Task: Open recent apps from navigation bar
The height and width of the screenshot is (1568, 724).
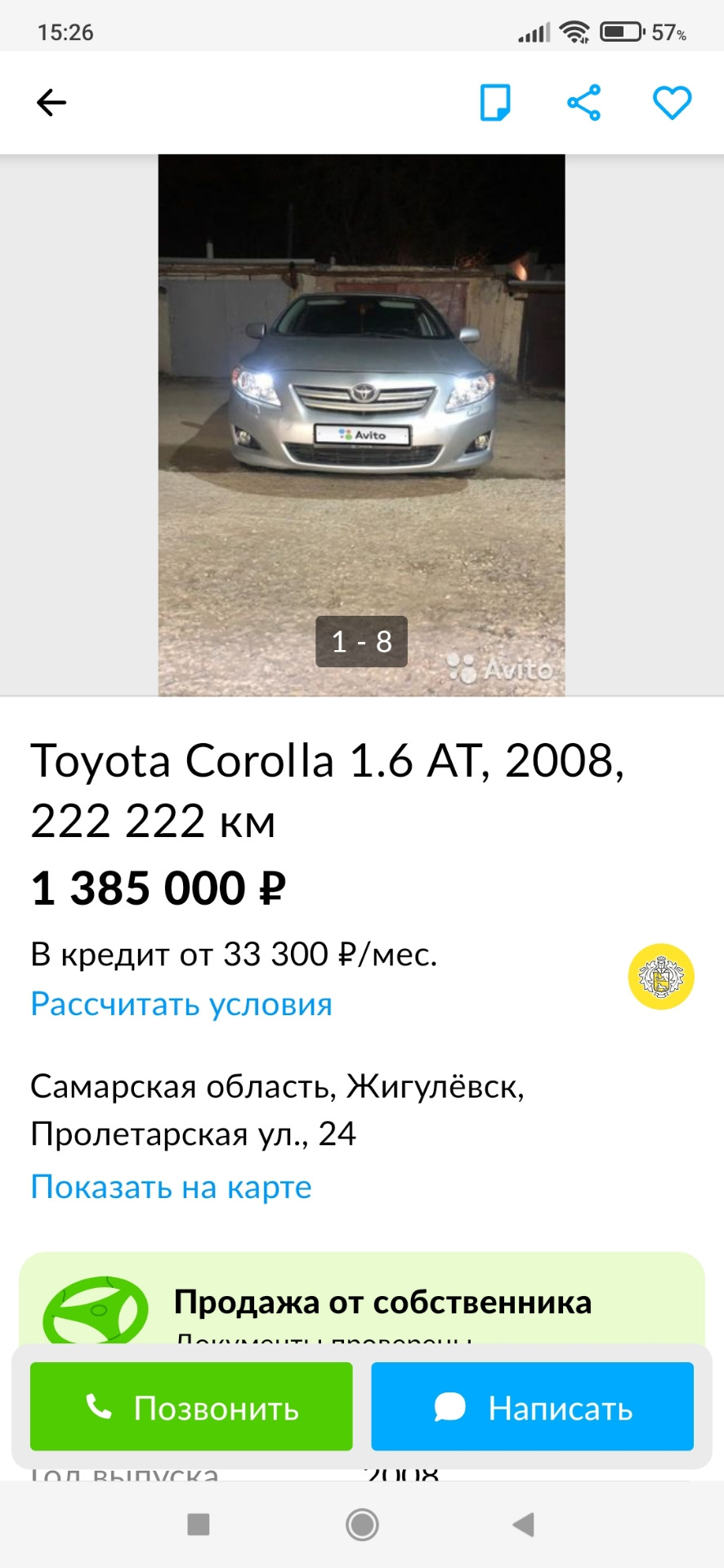Action: [x=199, y=1524]
